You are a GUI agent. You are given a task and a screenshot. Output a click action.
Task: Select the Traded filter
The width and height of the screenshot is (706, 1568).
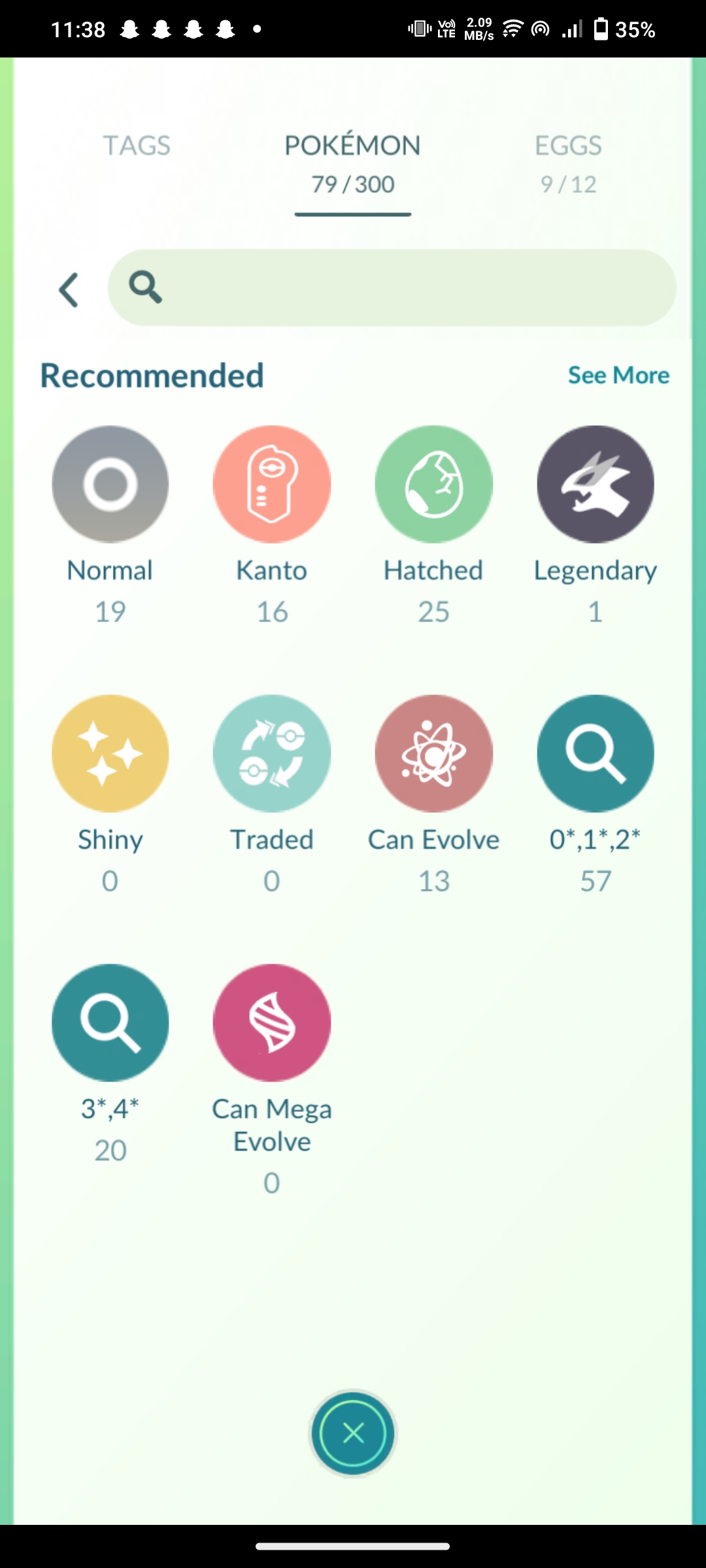pos(271,754)
